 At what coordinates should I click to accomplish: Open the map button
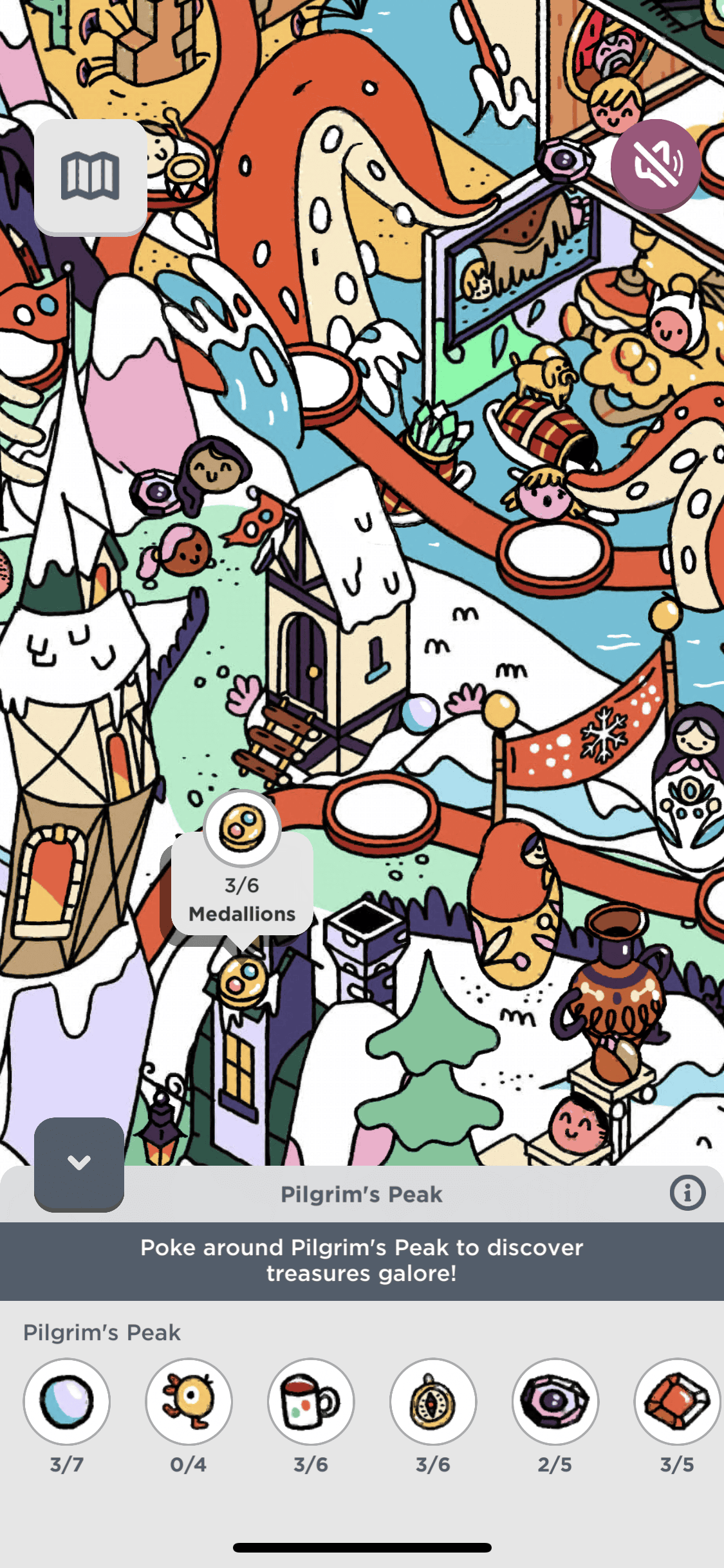point(90,176)
